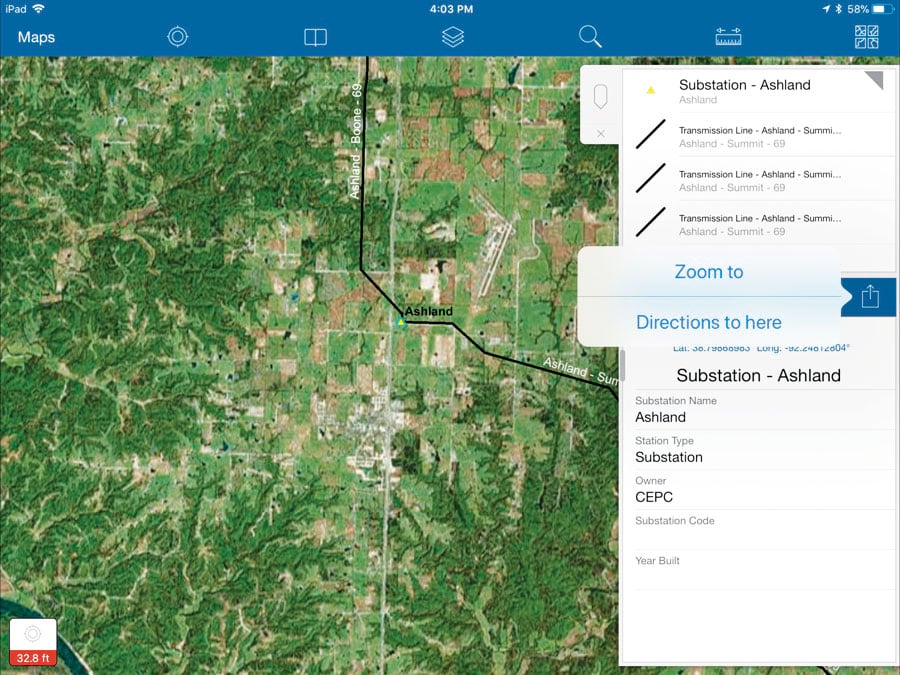Viewport: 900px width, 675px height.
Task: Tap the pin marker icon
Action: pyautogui.click(x=600, y=97)
